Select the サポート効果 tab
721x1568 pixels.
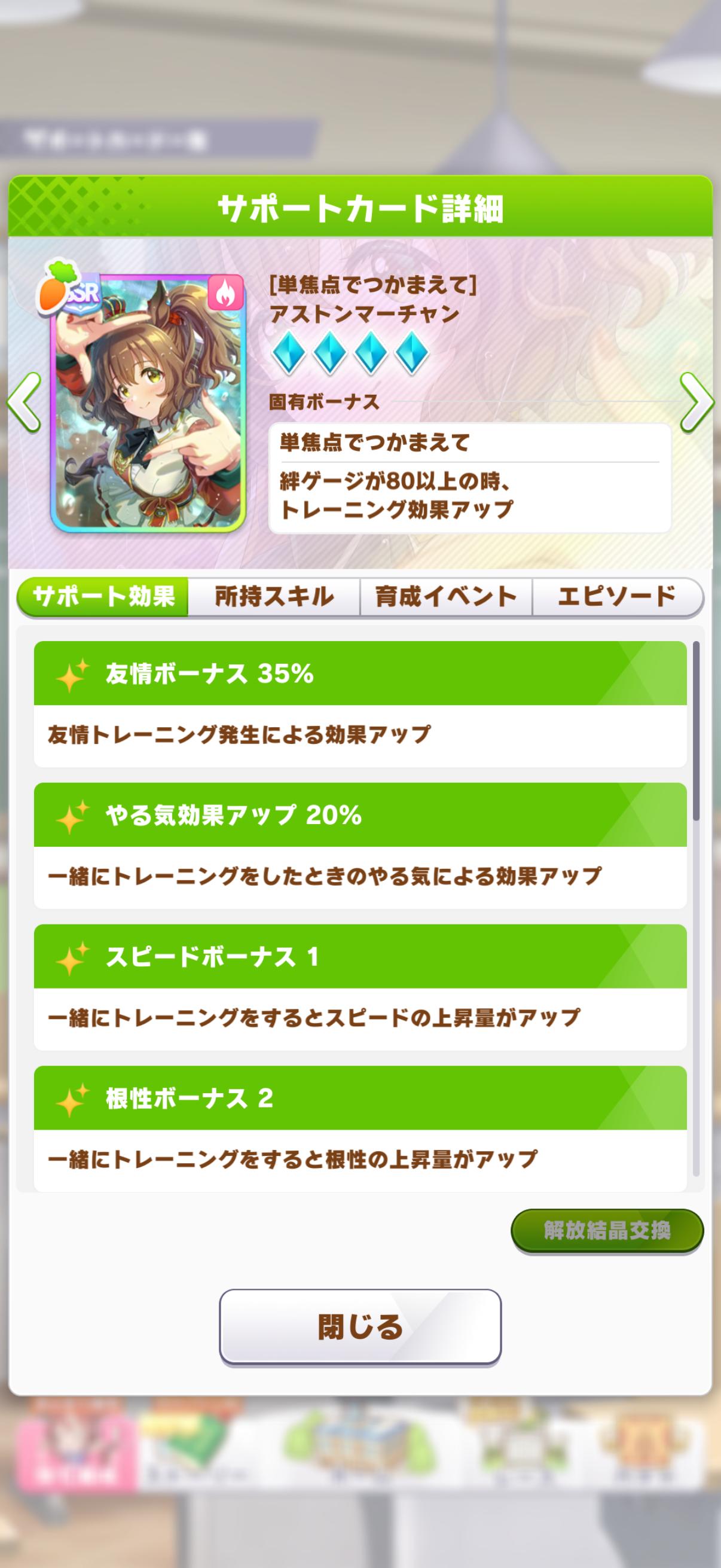coord(103,597)
